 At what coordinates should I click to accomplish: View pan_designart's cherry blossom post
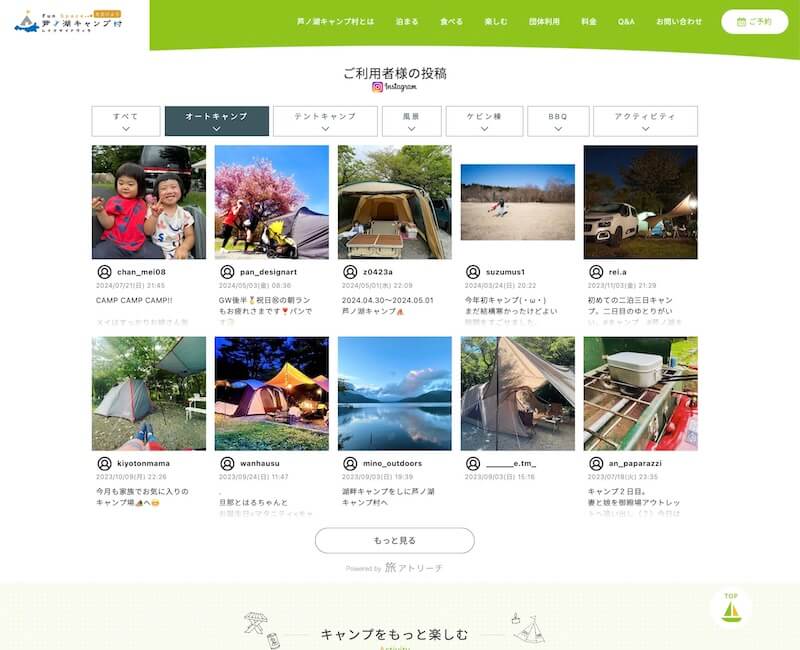271,202
